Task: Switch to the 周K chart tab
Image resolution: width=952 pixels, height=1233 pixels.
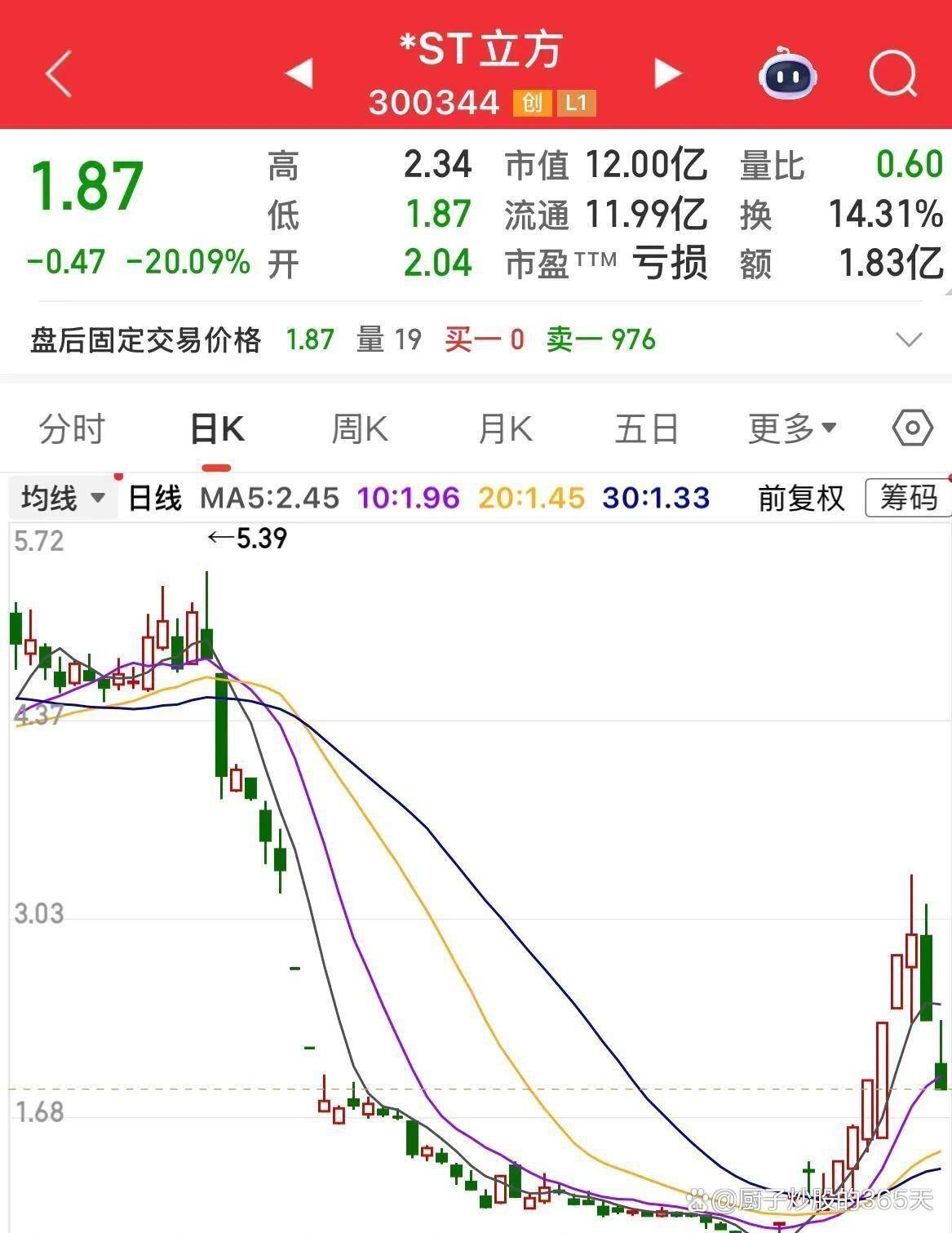Action: click(360, 428)
